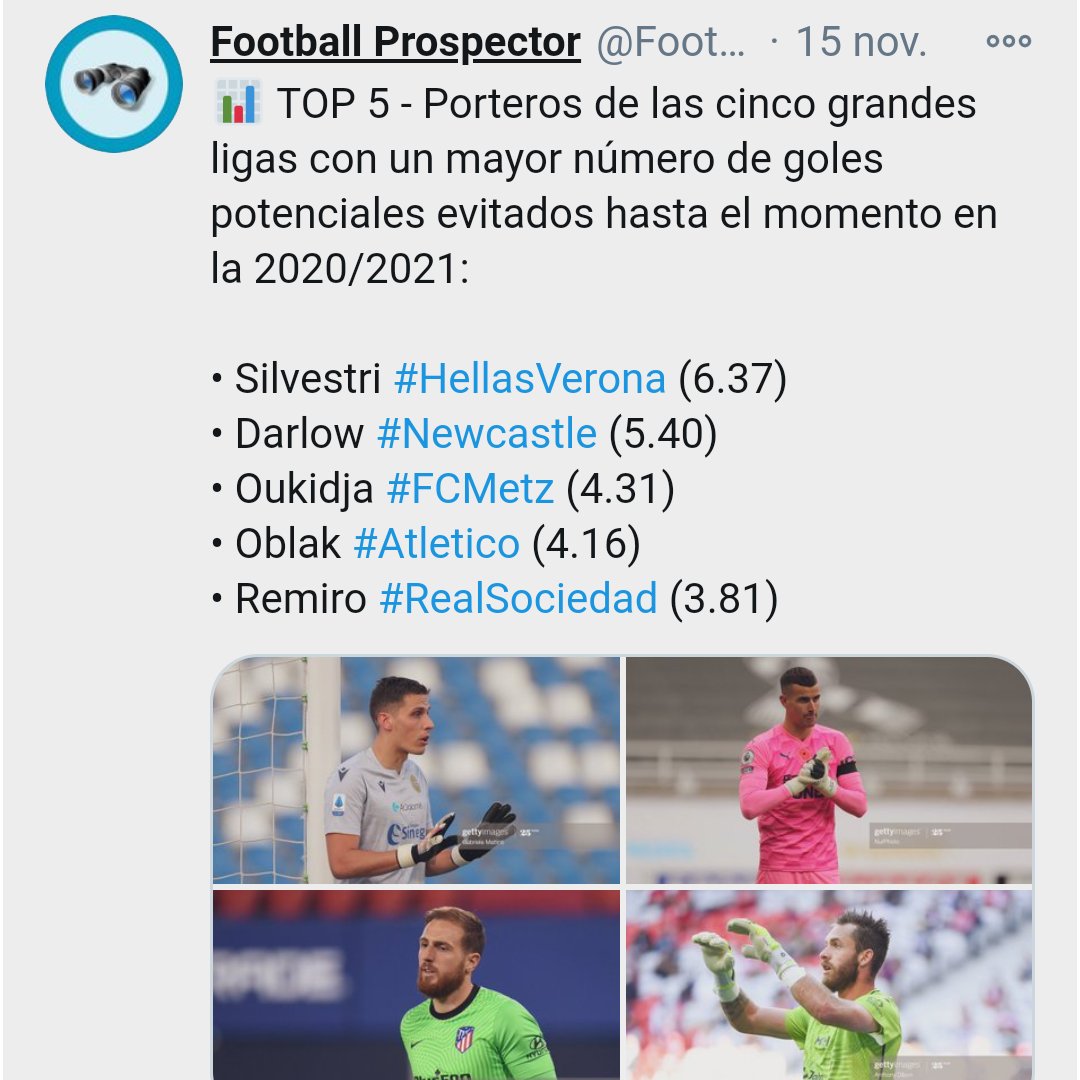
Task: View the photo with the Atlético green jersey
Action: [x=416, y=984]
